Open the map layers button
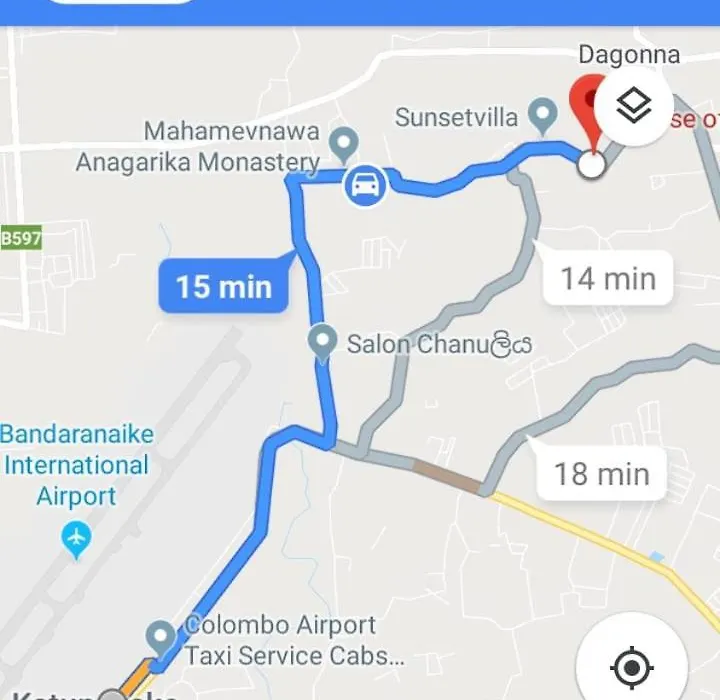 pyautogui.click(x=633, y=106)
